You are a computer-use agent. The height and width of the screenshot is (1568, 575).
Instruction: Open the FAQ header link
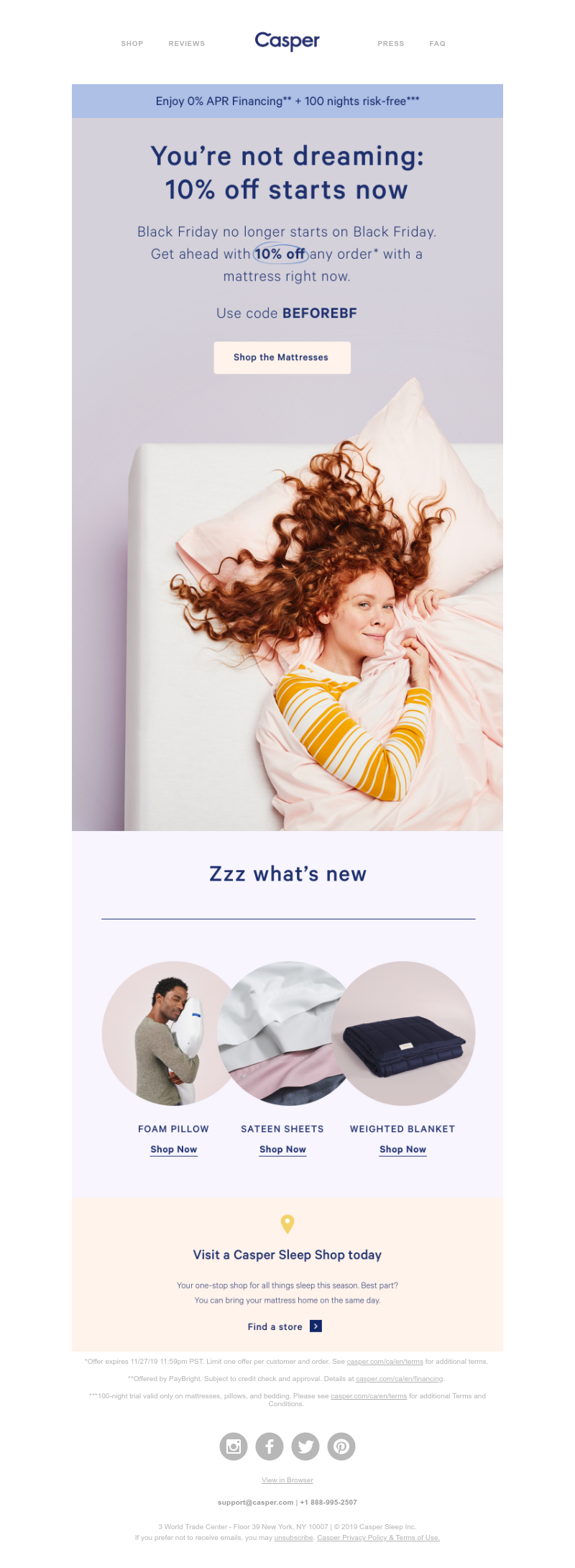click(x=438, y=44)
